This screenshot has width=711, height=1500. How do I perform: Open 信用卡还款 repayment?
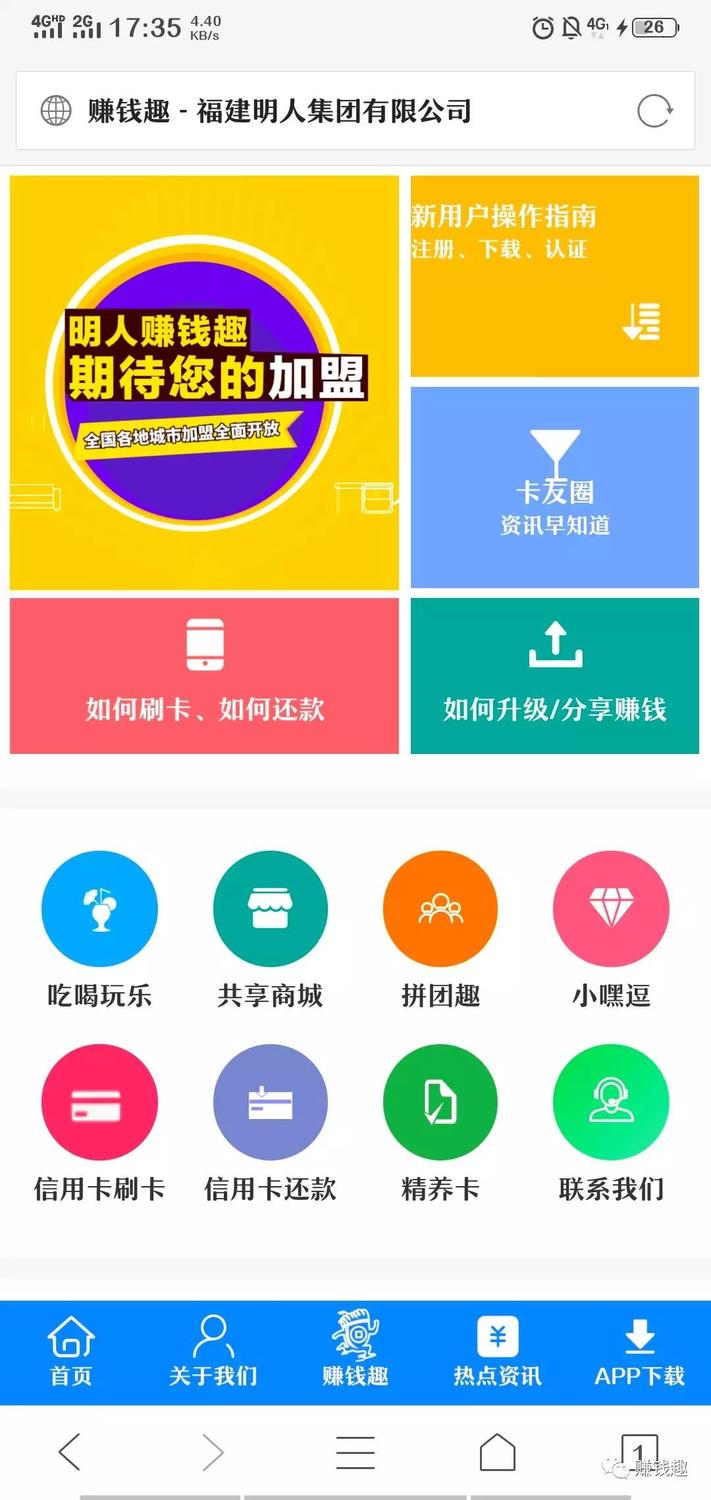[270, 1102]
